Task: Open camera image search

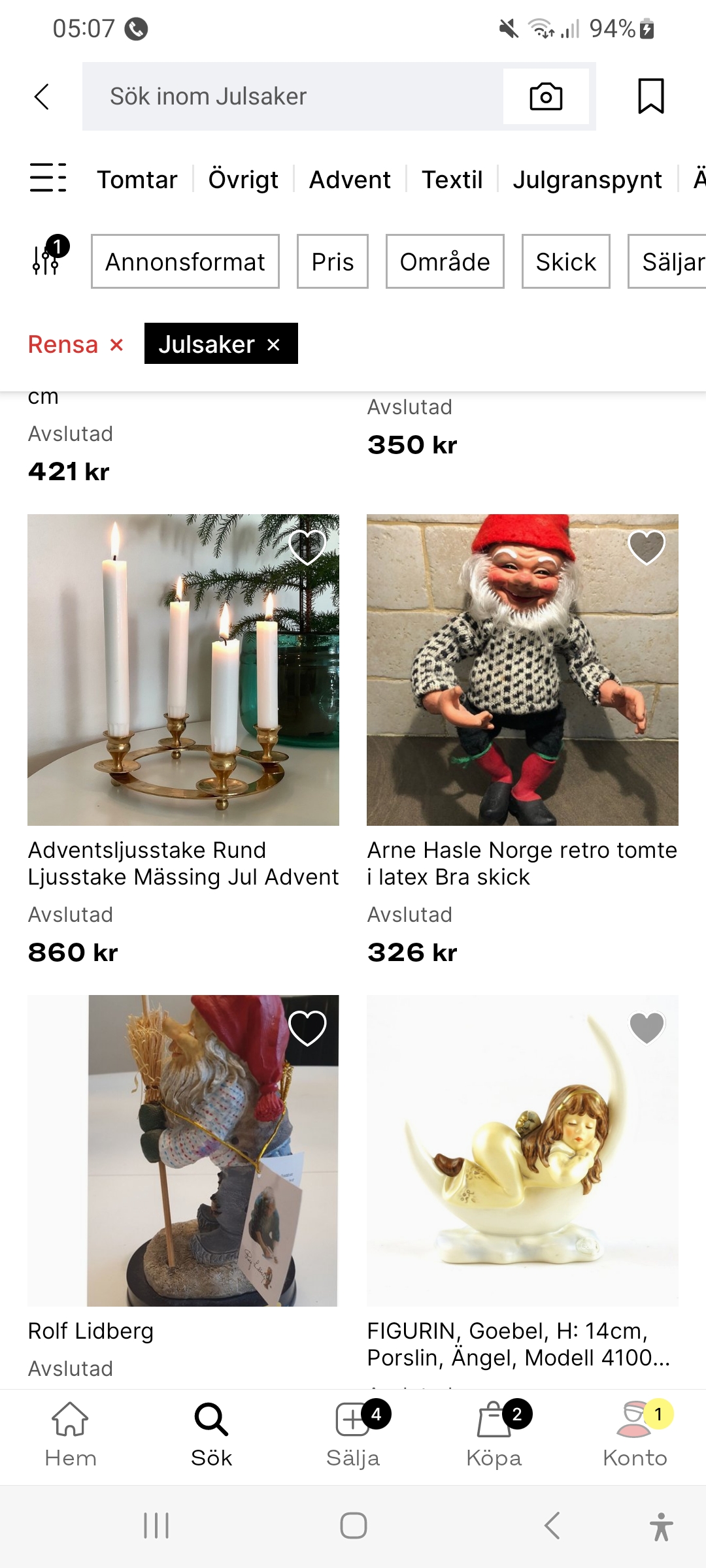Action: pyautogui.click(x=546, y=97)
